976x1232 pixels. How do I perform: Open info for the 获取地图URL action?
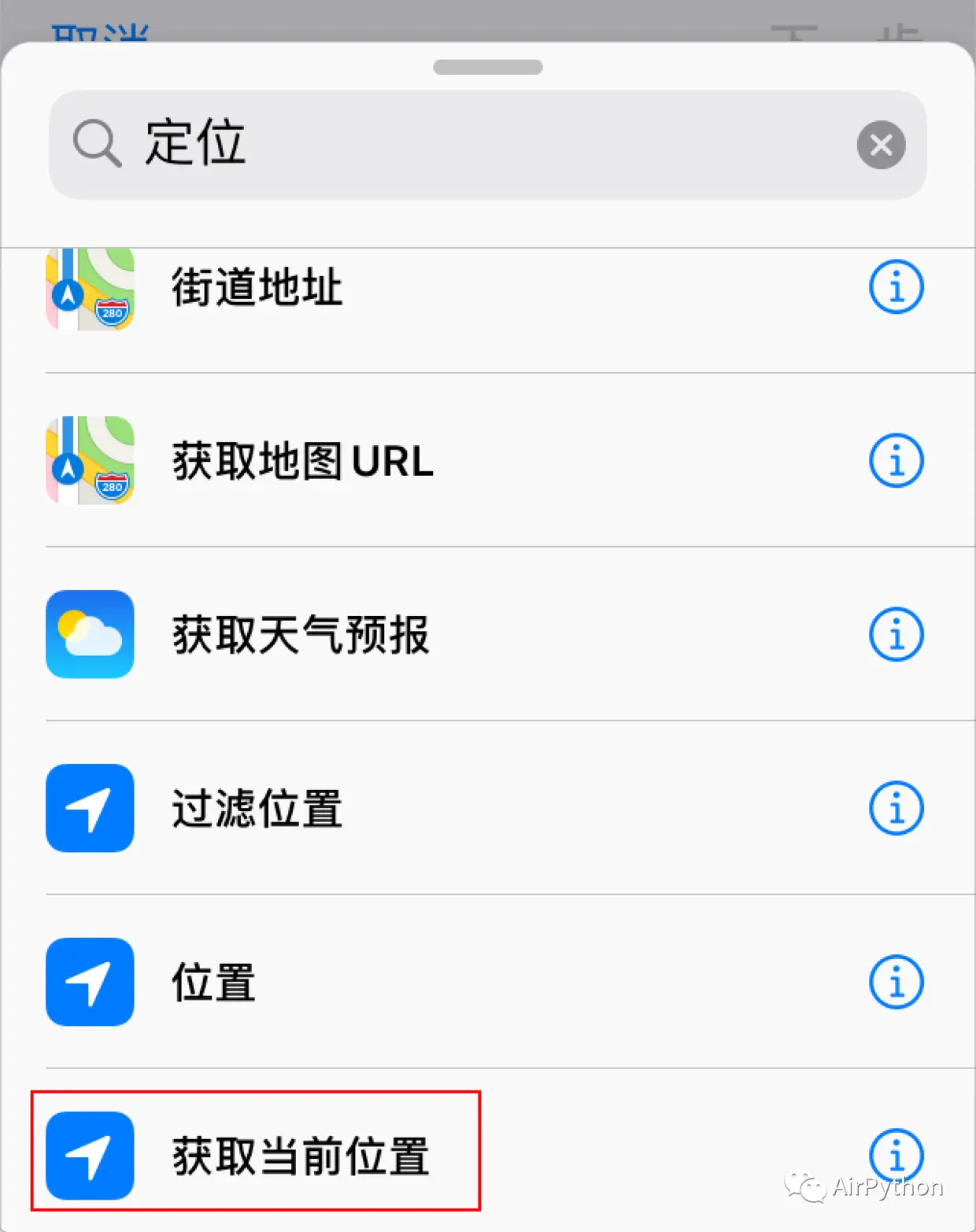896,461
